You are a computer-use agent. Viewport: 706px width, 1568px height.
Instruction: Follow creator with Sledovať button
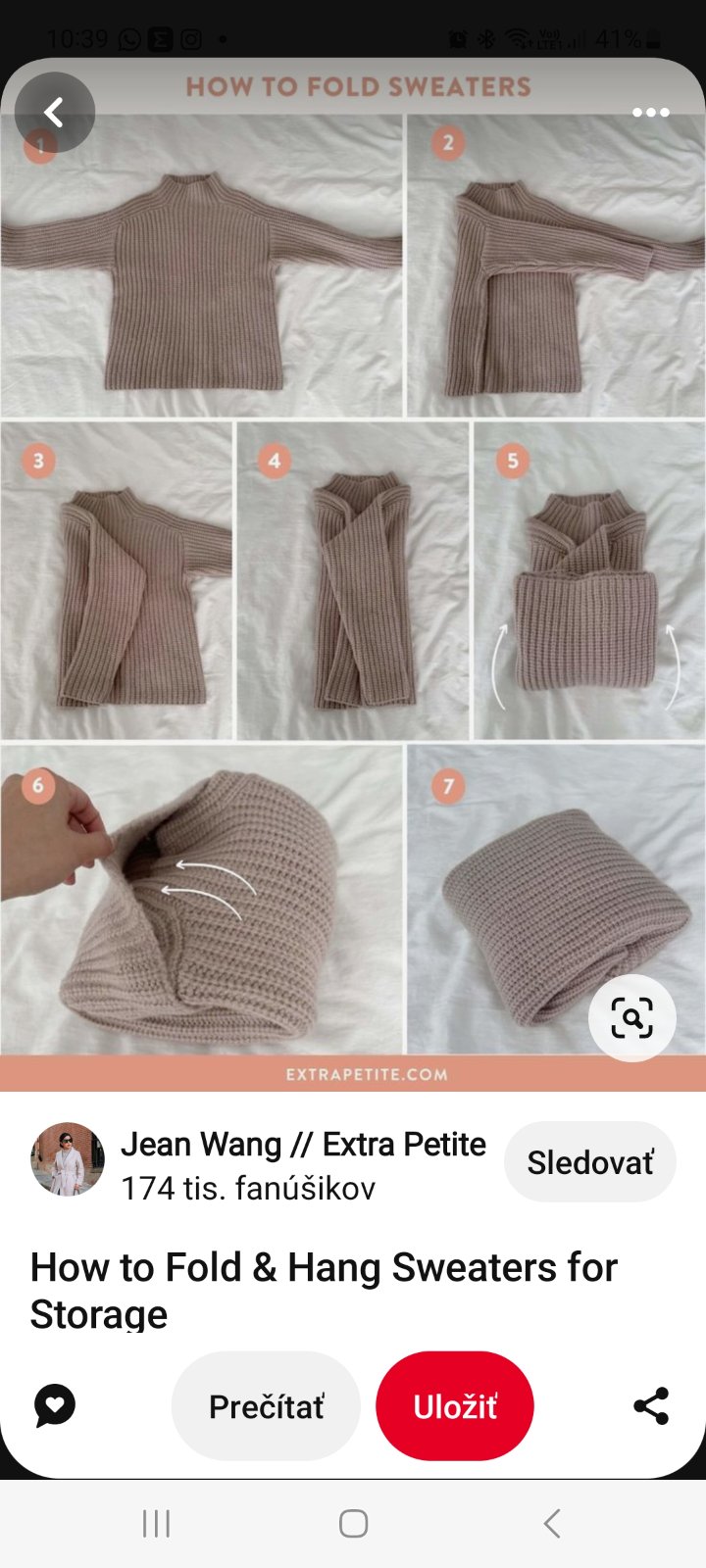pyautogui.click(x=589, y=1162)
